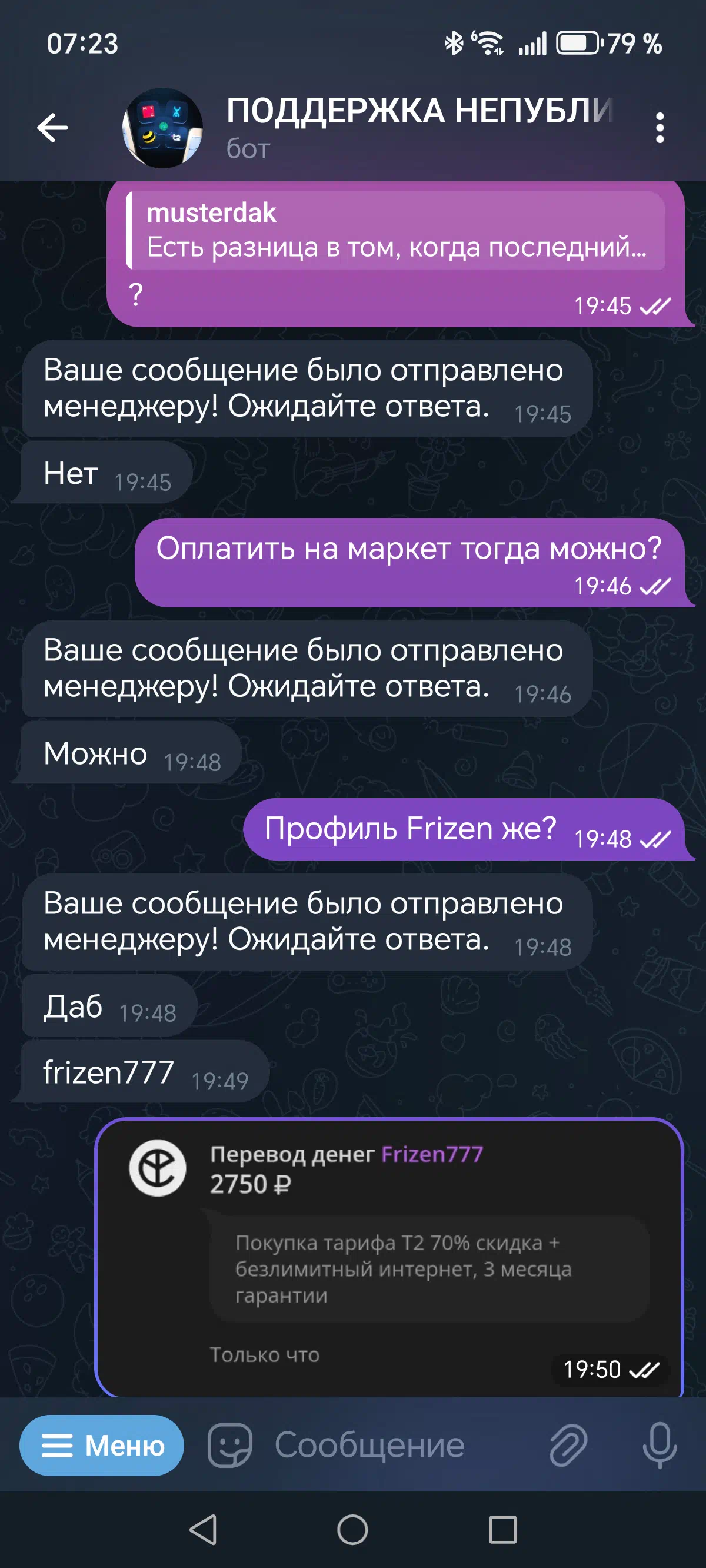Screen dimensions: 706x1568
Task: Tap the microphone voice message icon
Action: click(660, 1445)
